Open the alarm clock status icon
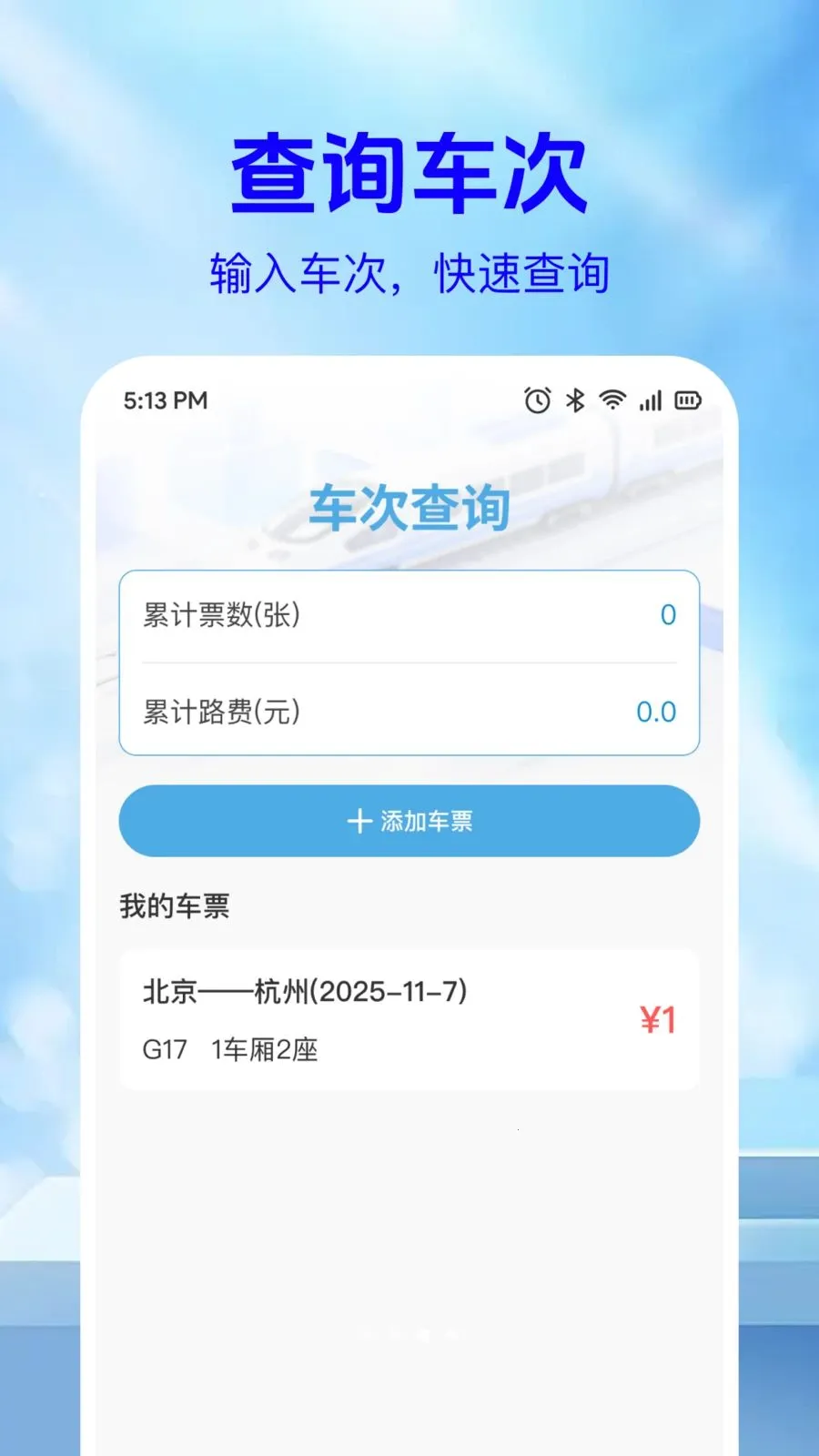The image size is (819, 1456). 537,399
